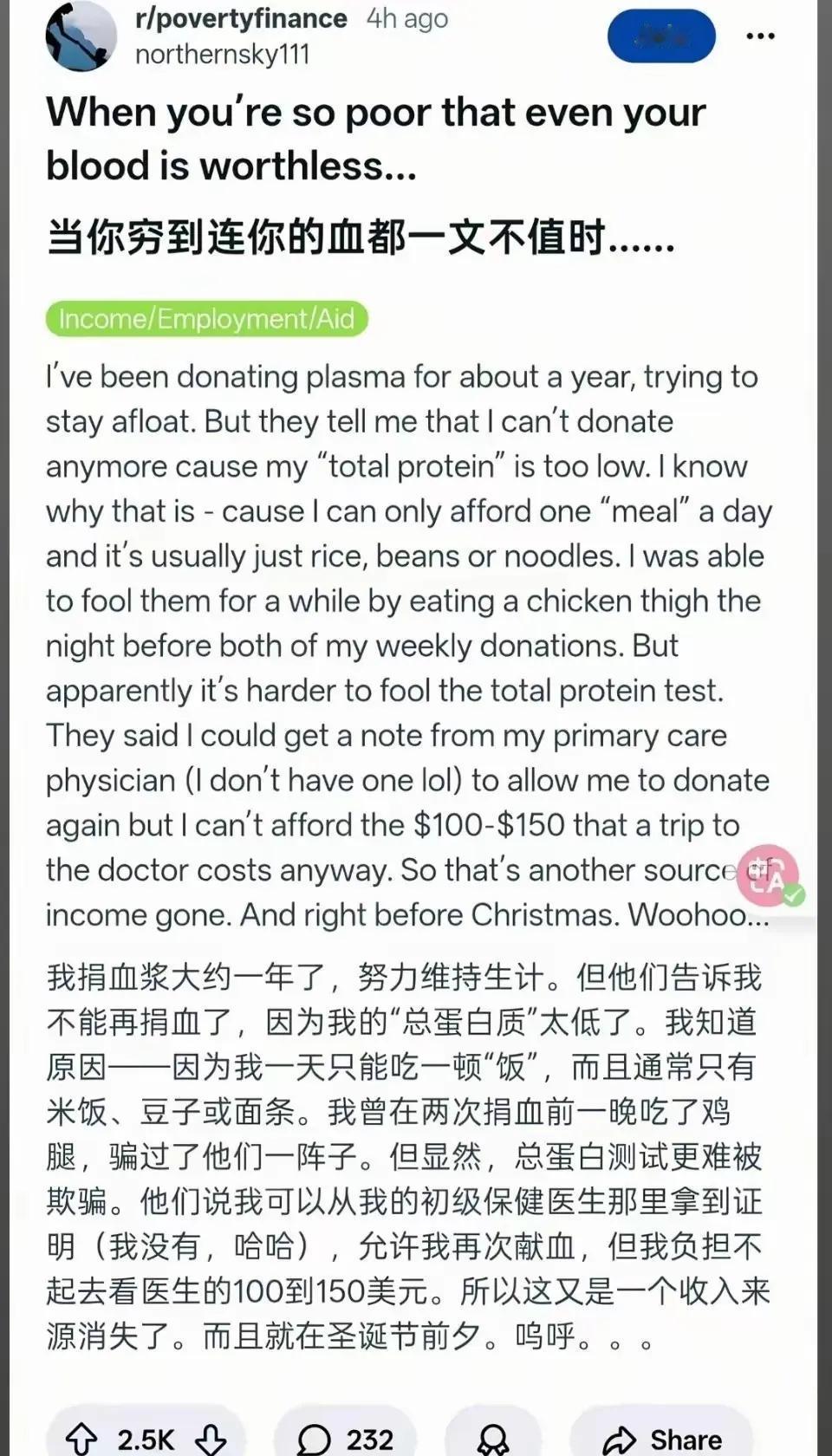The image size is (832, 1456).
Task: Tap the blue join button
Action: click(661, 36)
